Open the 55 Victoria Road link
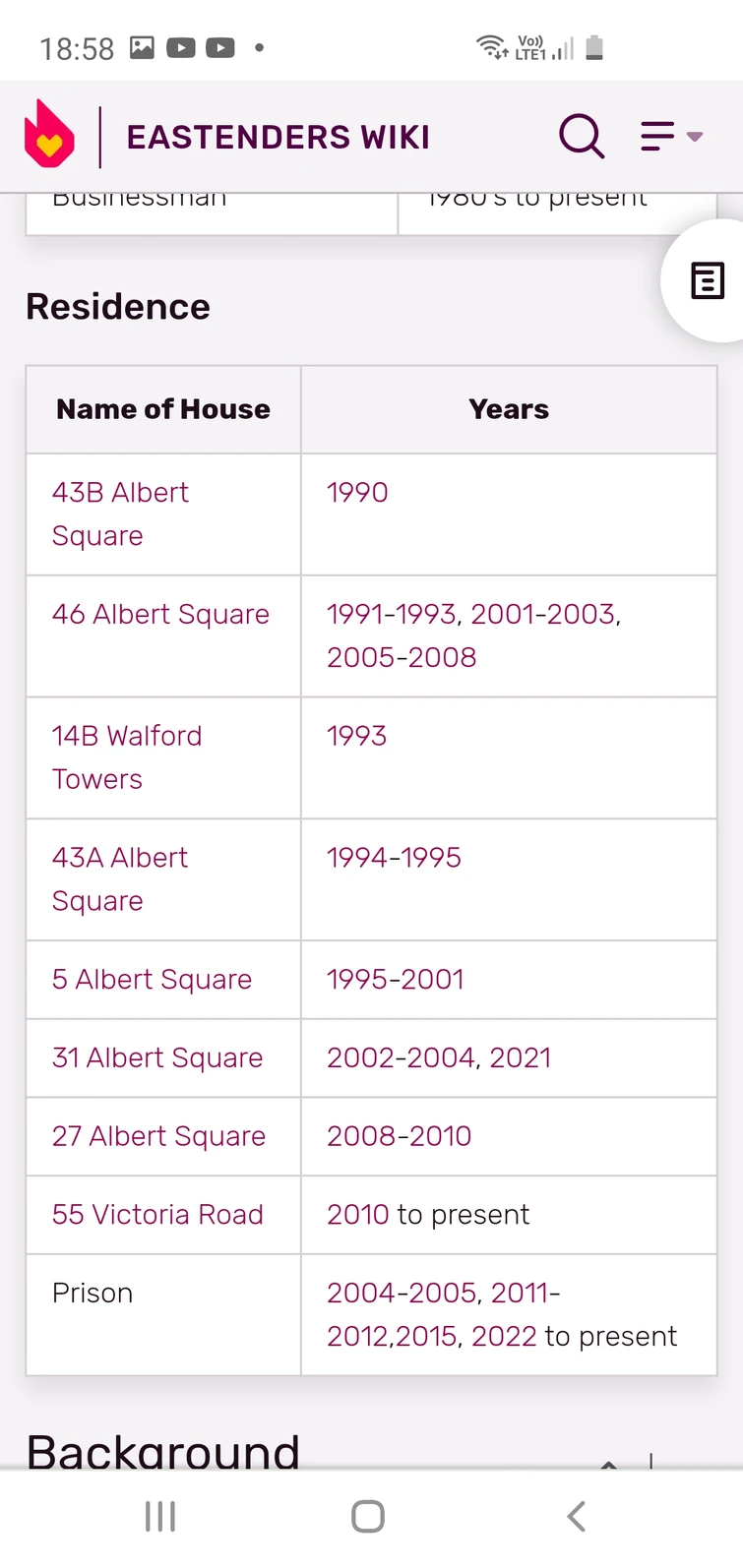743x1568 pixels. pyautogui.click(x=157, y=1215)
